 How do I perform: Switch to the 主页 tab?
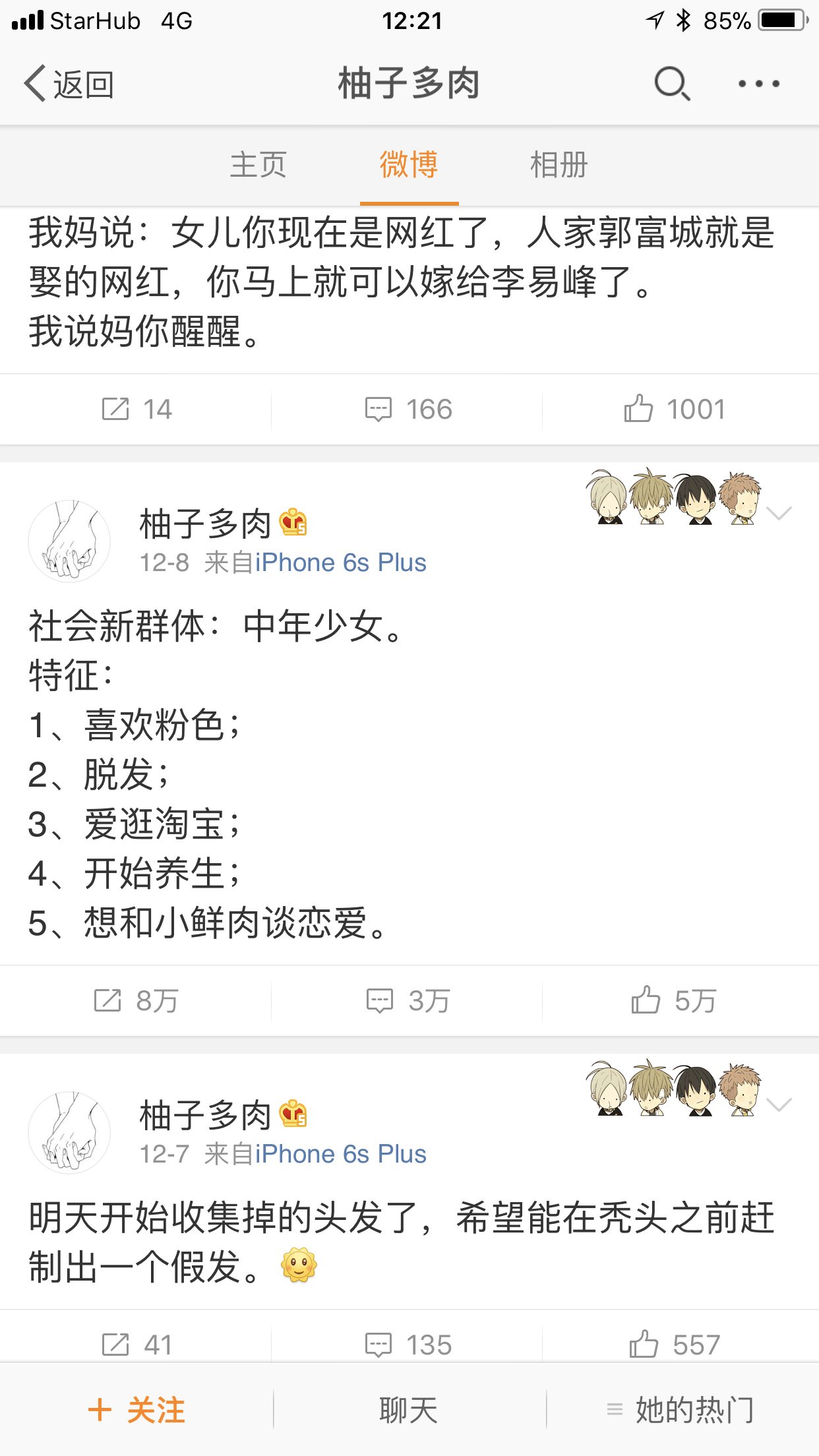pyautogui.click(x=258, y=165)
